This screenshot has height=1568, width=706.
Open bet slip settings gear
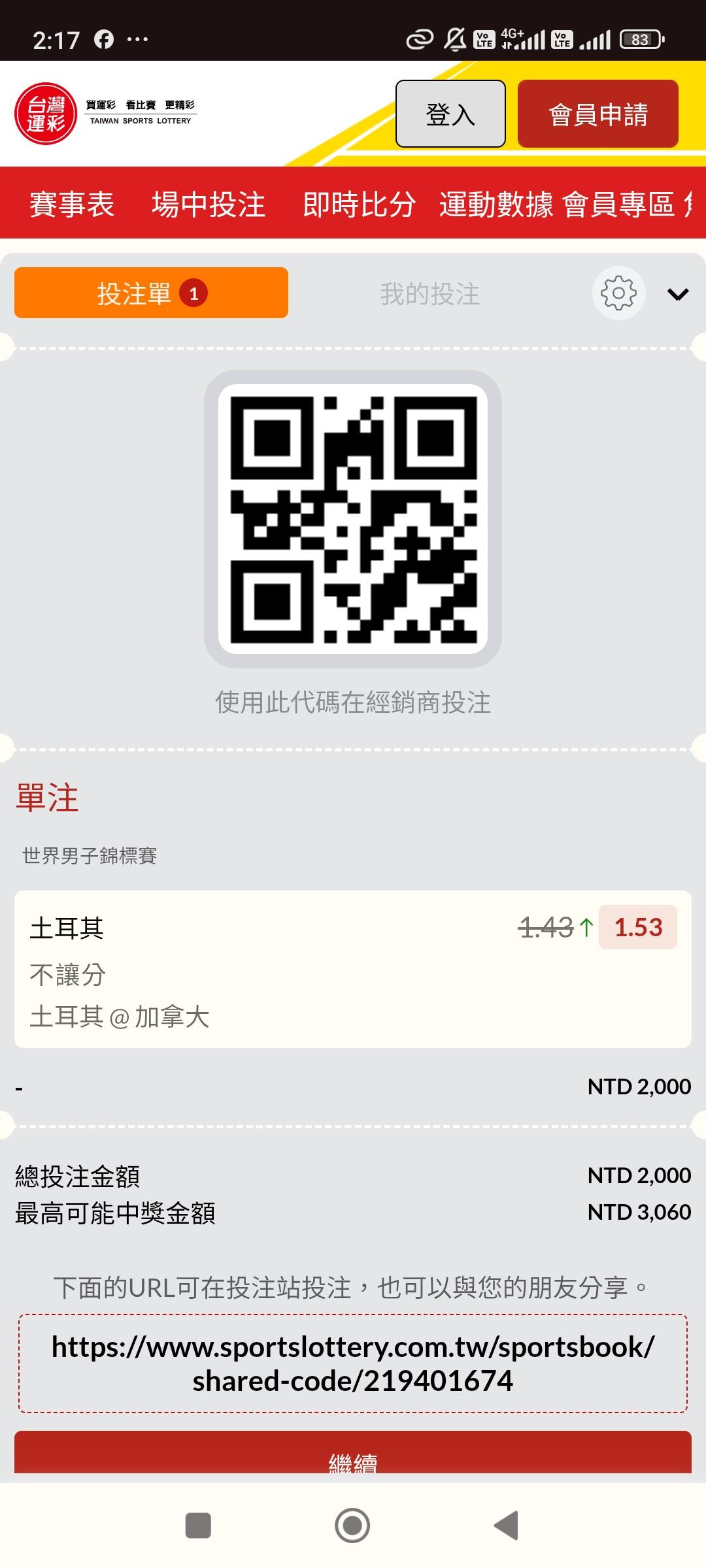coord(618,293)
